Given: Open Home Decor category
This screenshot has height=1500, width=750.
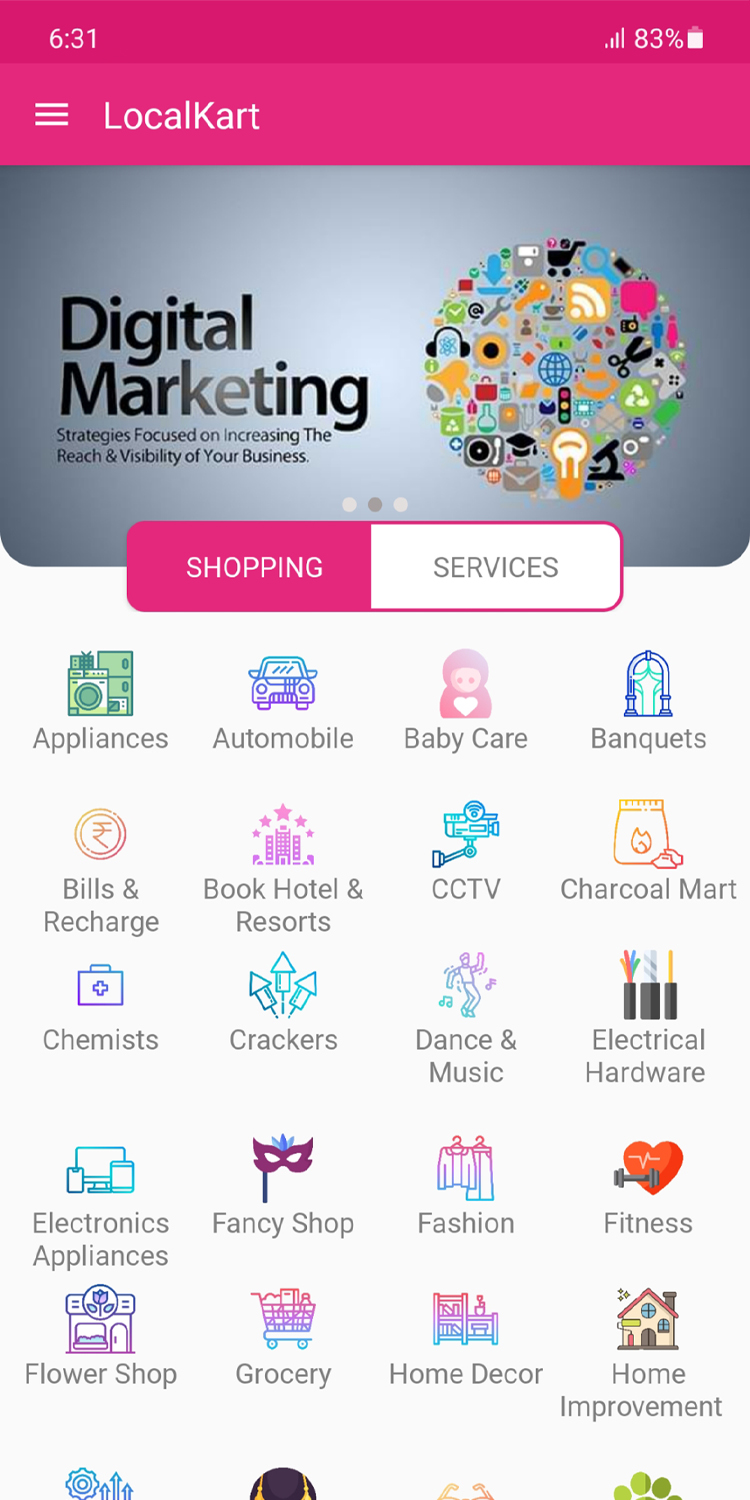Looking at the screenshot, I should click(466, 1337).
